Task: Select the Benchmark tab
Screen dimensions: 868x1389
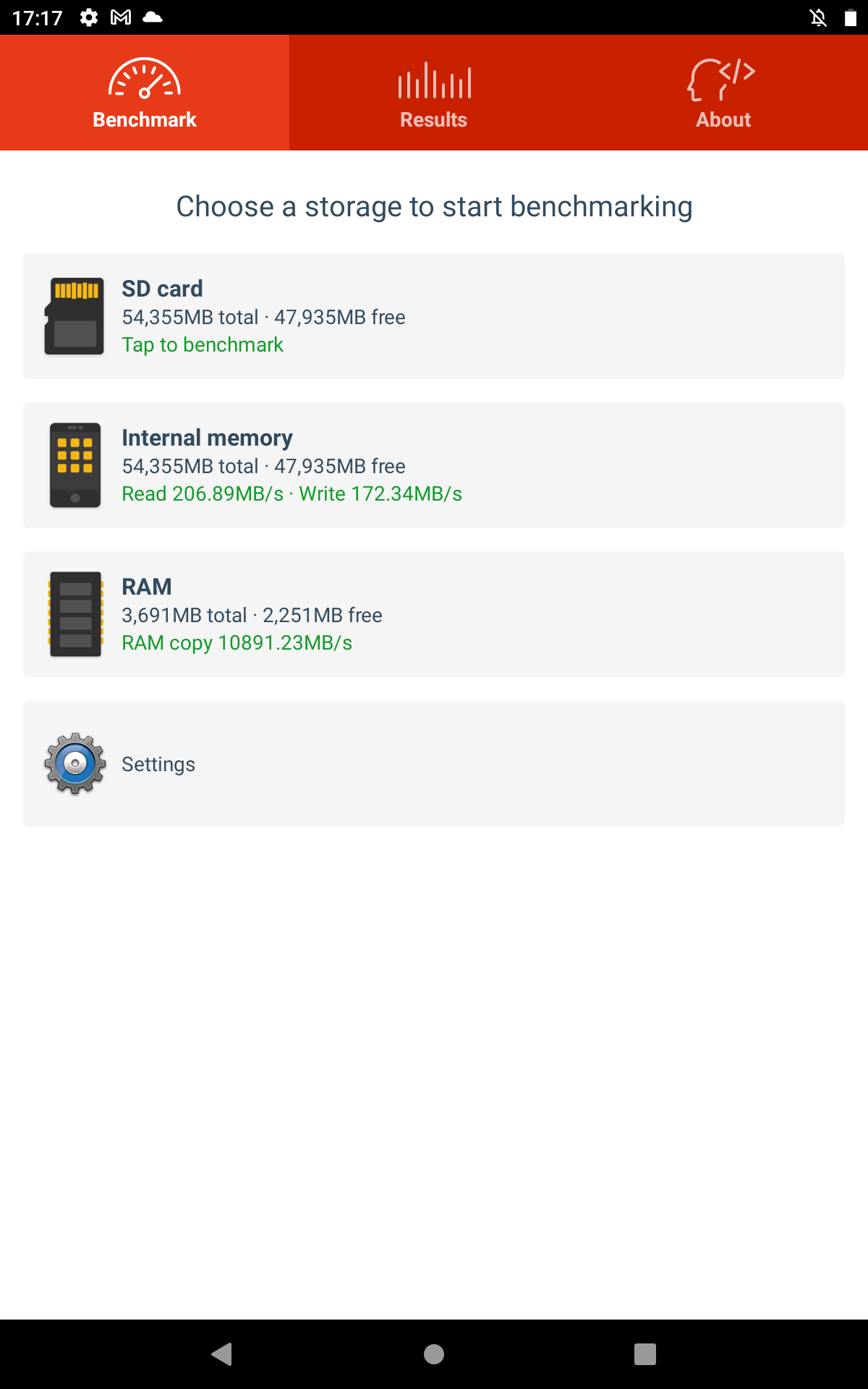Action: (x=145, y=93)
